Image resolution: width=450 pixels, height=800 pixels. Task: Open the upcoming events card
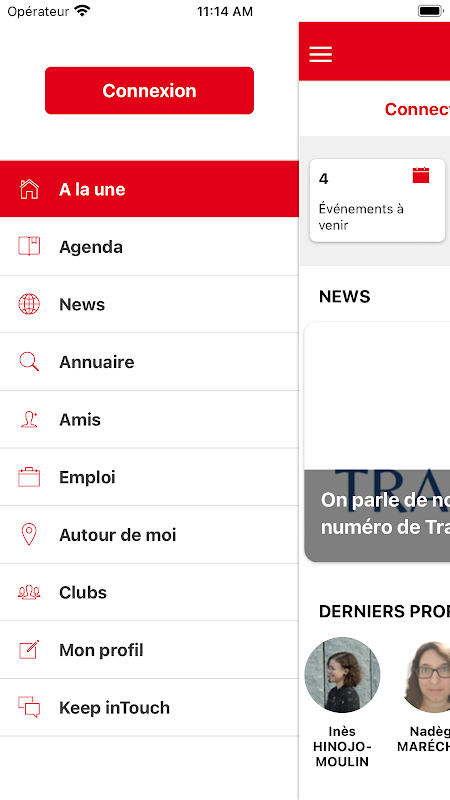coord(377,201)
